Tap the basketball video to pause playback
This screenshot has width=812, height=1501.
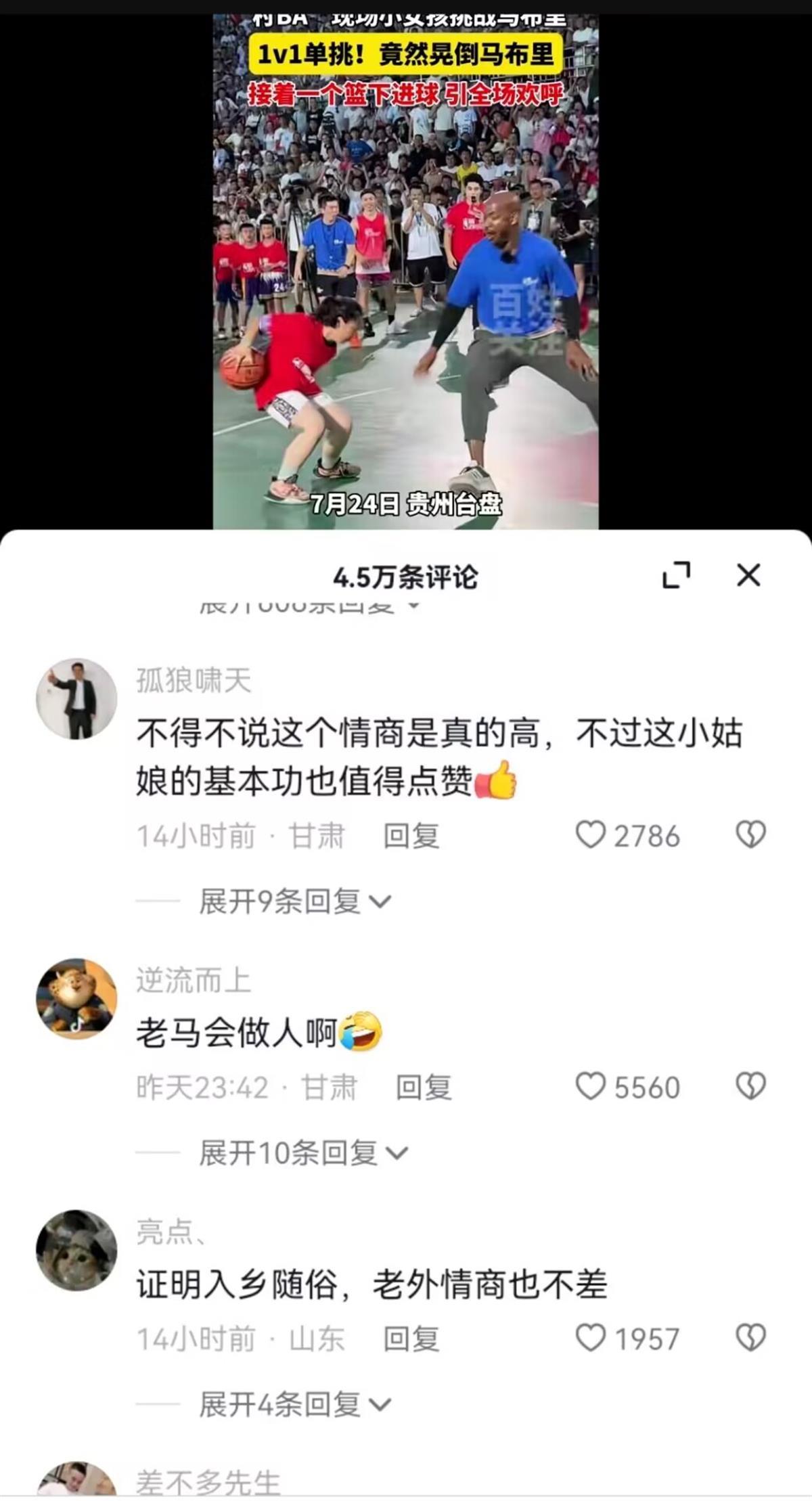[x=406, y=271]
